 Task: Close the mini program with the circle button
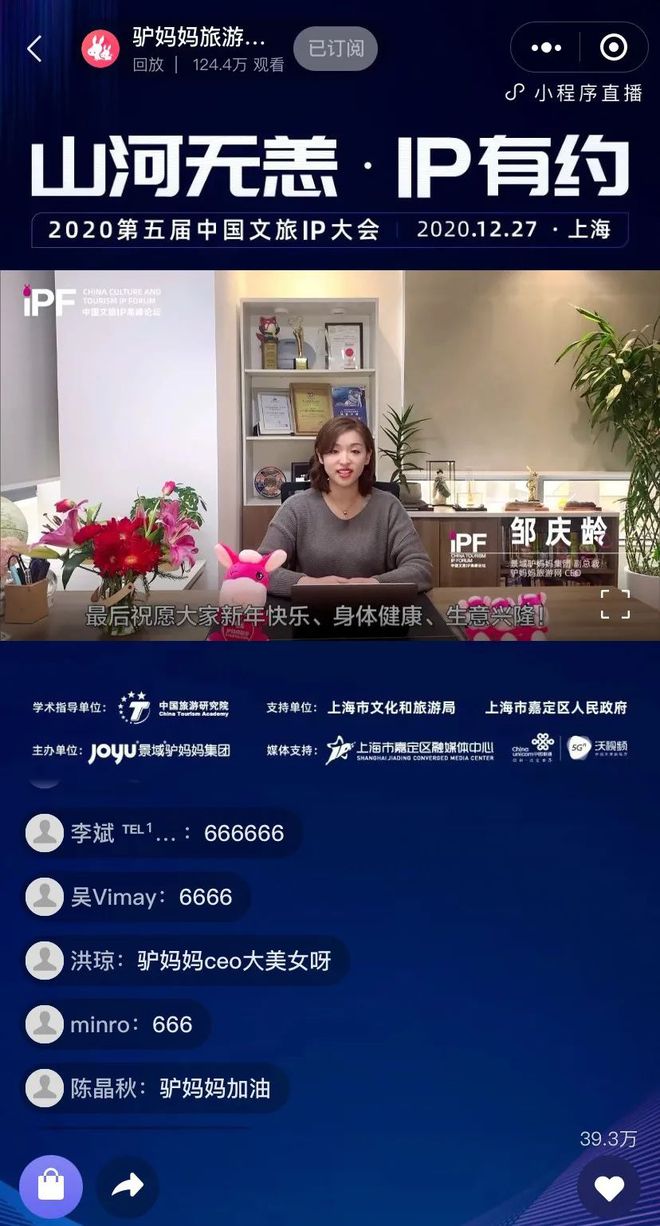(x=613, y=47)
